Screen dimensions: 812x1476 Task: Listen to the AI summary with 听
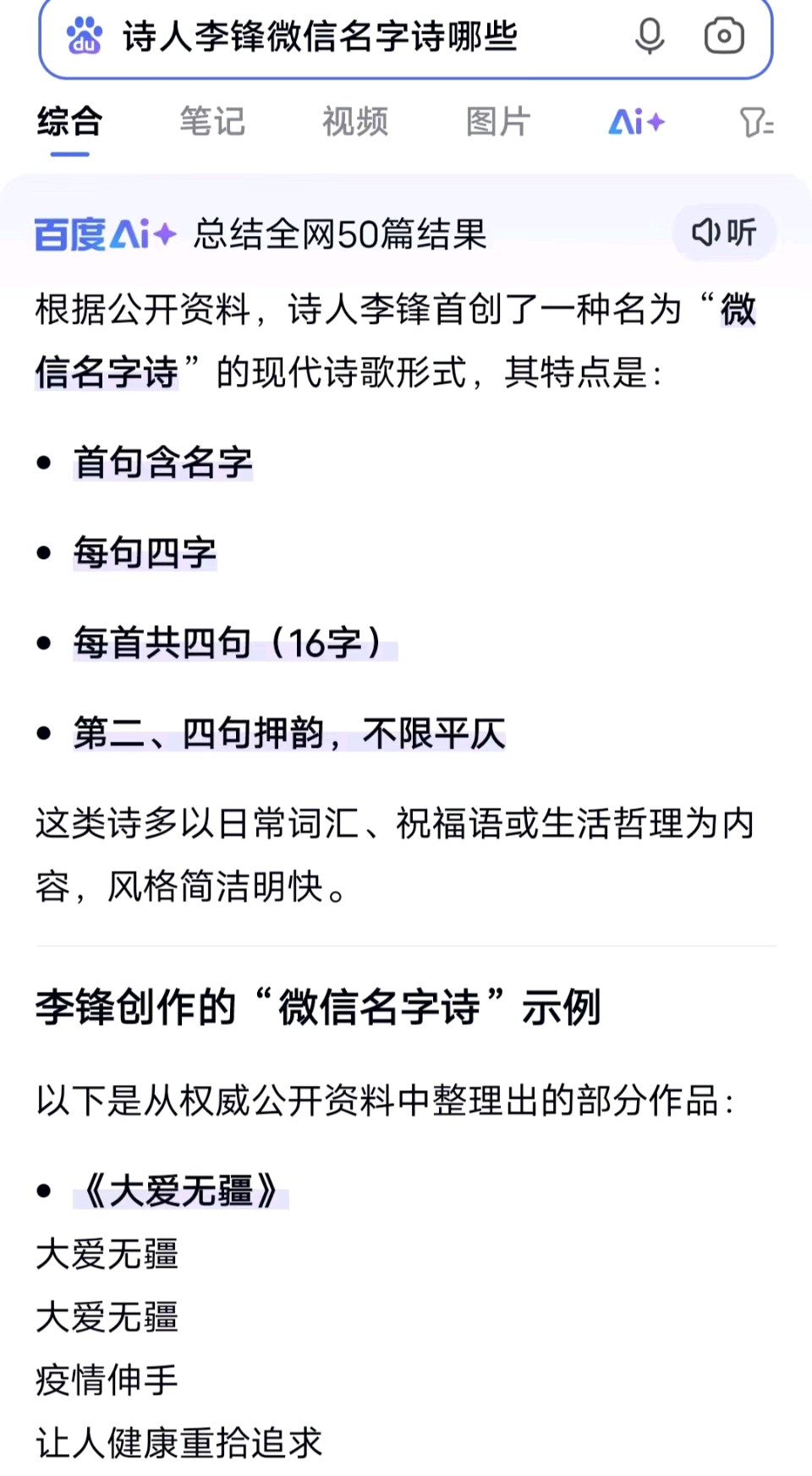coord(724,232)
